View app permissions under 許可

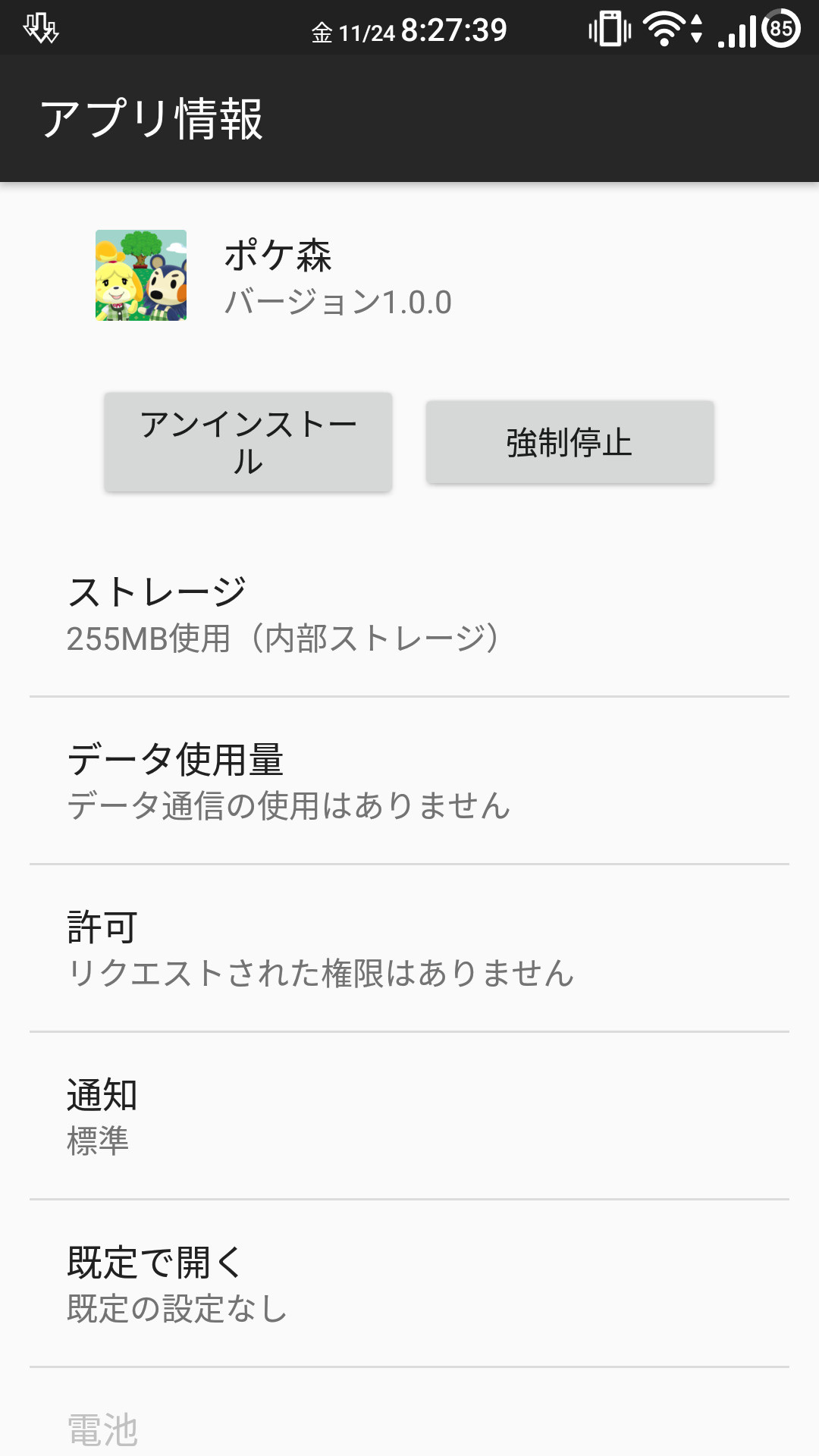pyautogui.click(x=409, y=949)
